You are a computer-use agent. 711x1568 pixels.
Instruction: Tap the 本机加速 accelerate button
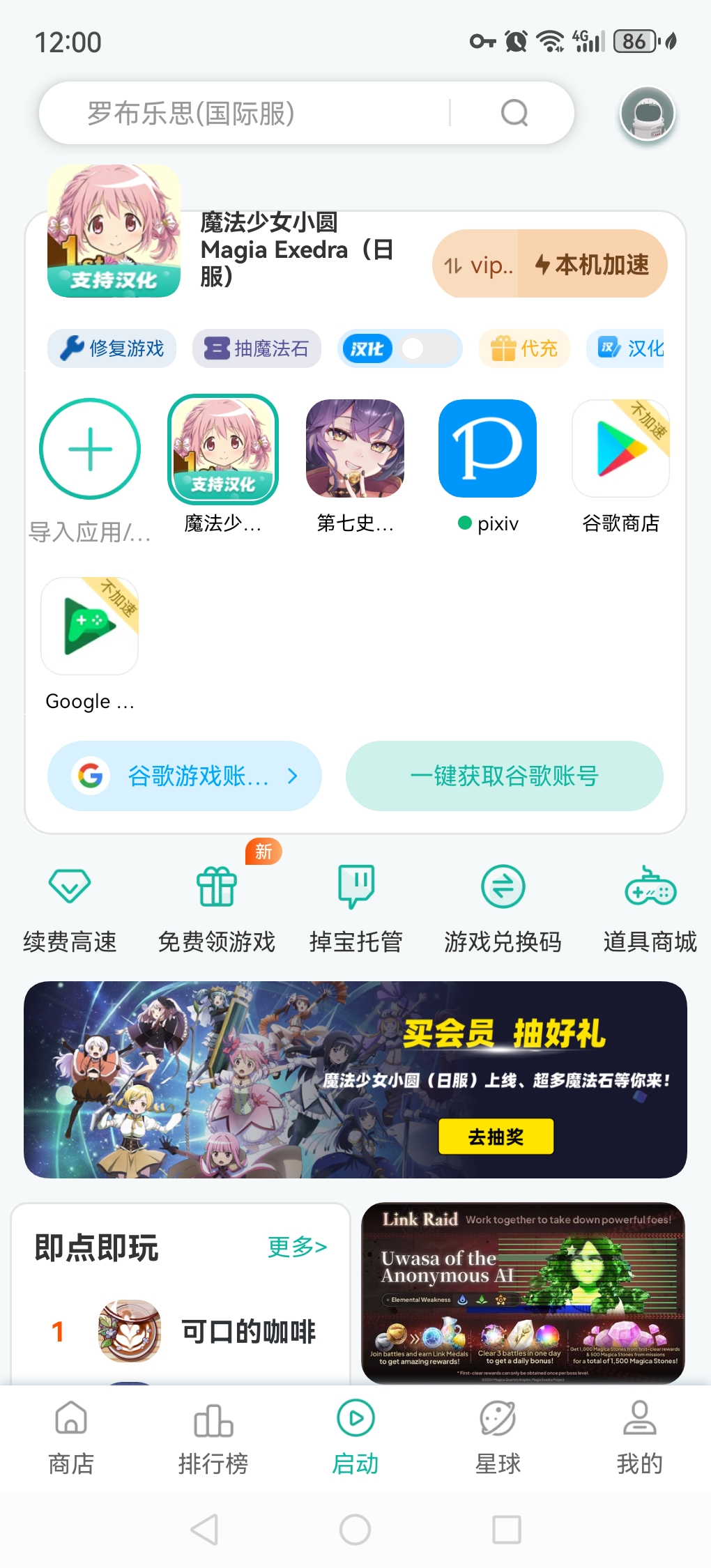tap(592, 265)
